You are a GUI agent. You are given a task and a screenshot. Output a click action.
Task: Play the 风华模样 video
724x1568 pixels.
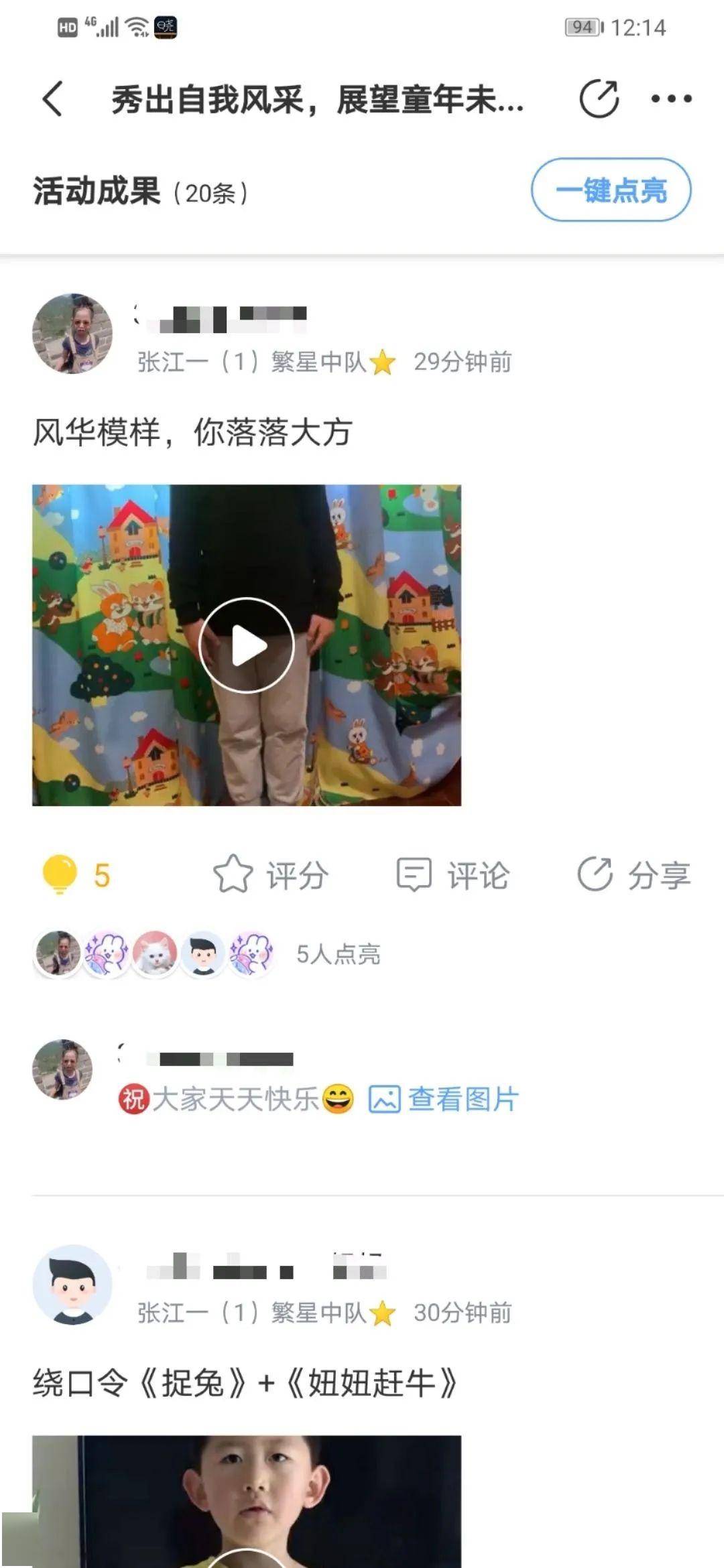pos(247,645)
